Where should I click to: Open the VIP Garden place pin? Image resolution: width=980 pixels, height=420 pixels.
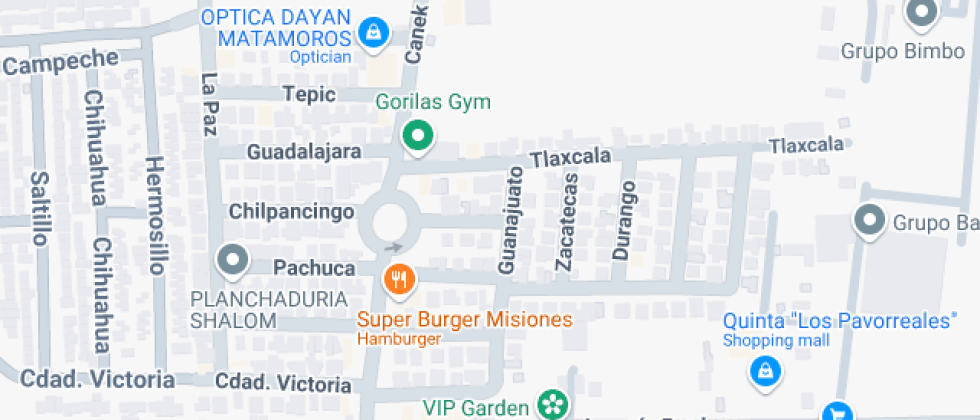(551, 405)
